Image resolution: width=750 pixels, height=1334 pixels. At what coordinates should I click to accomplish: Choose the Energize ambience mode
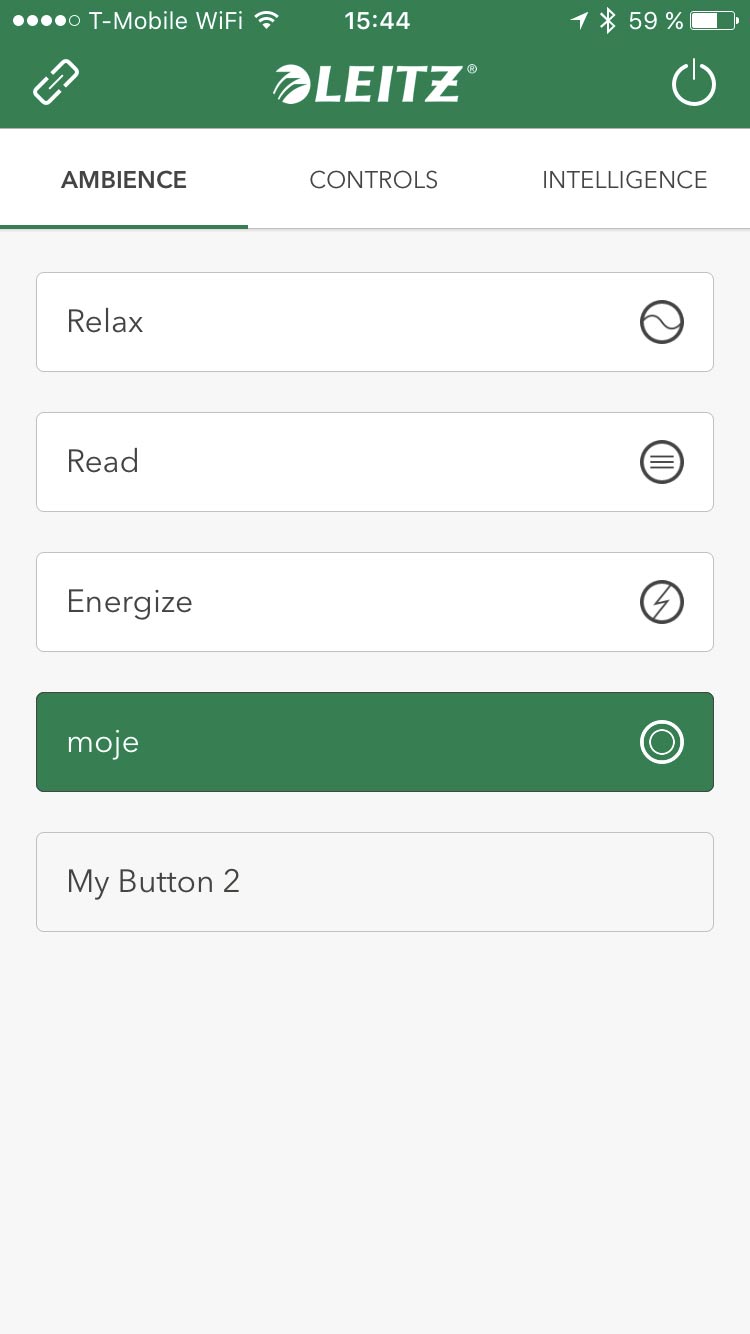coord(375,602)
